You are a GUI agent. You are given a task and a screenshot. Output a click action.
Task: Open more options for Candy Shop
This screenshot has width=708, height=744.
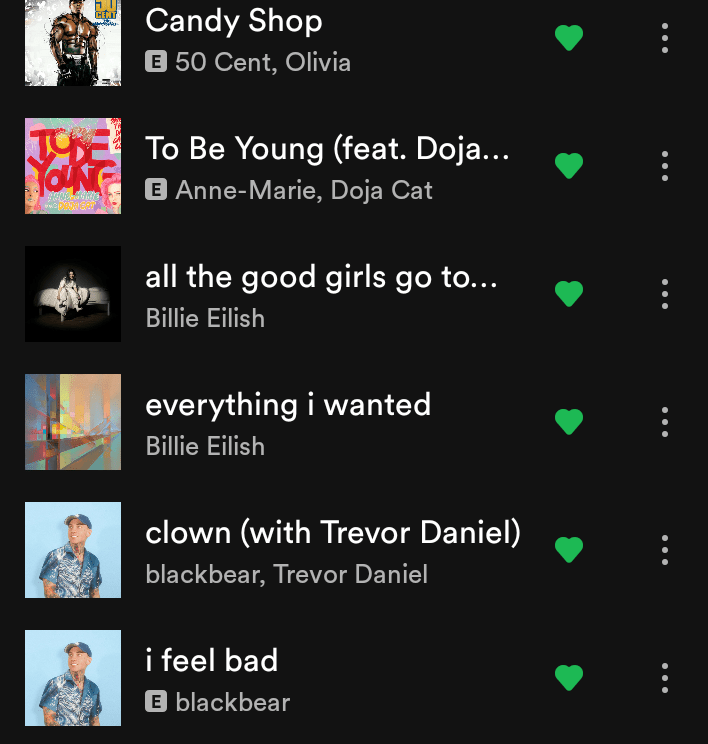[x=665, y=38]
